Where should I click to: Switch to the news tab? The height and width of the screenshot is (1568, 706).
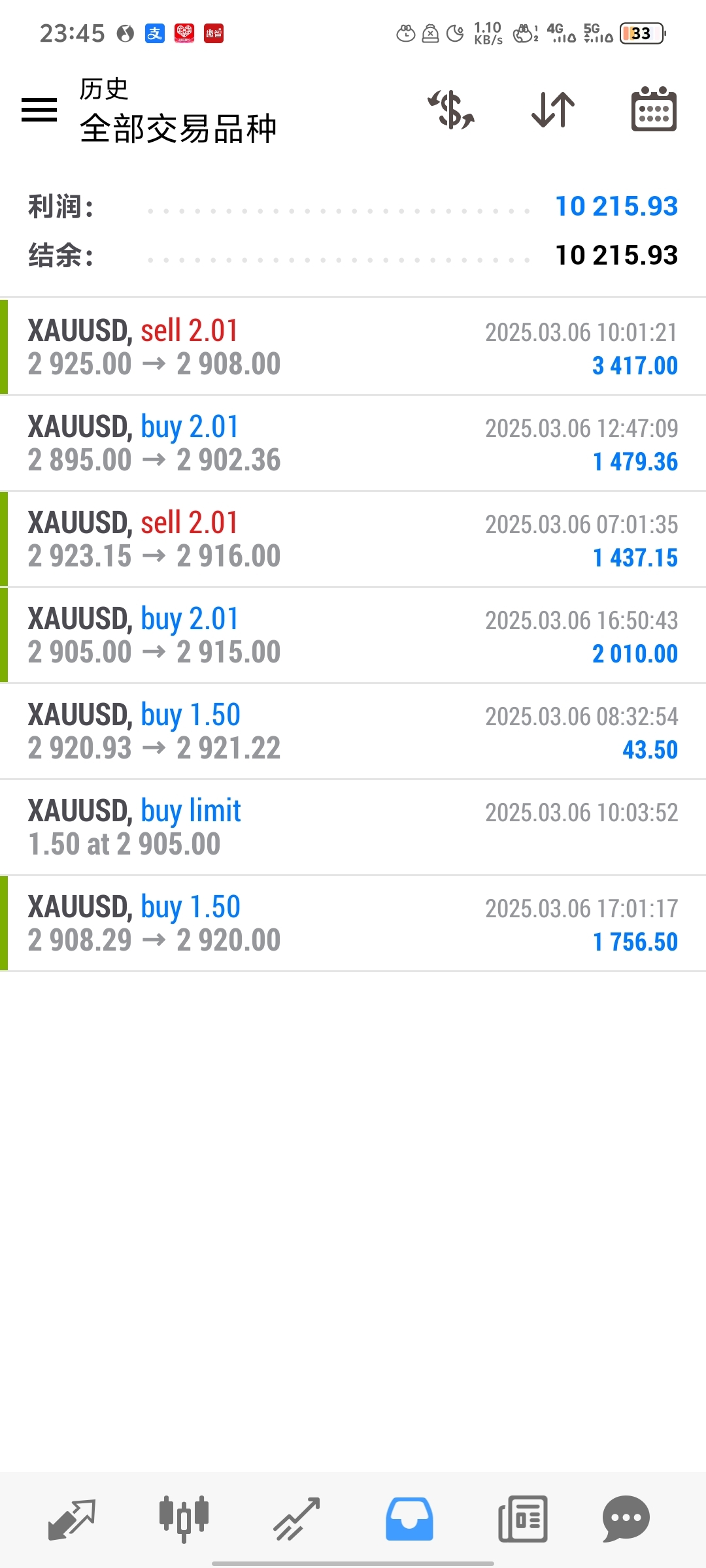522,1519
